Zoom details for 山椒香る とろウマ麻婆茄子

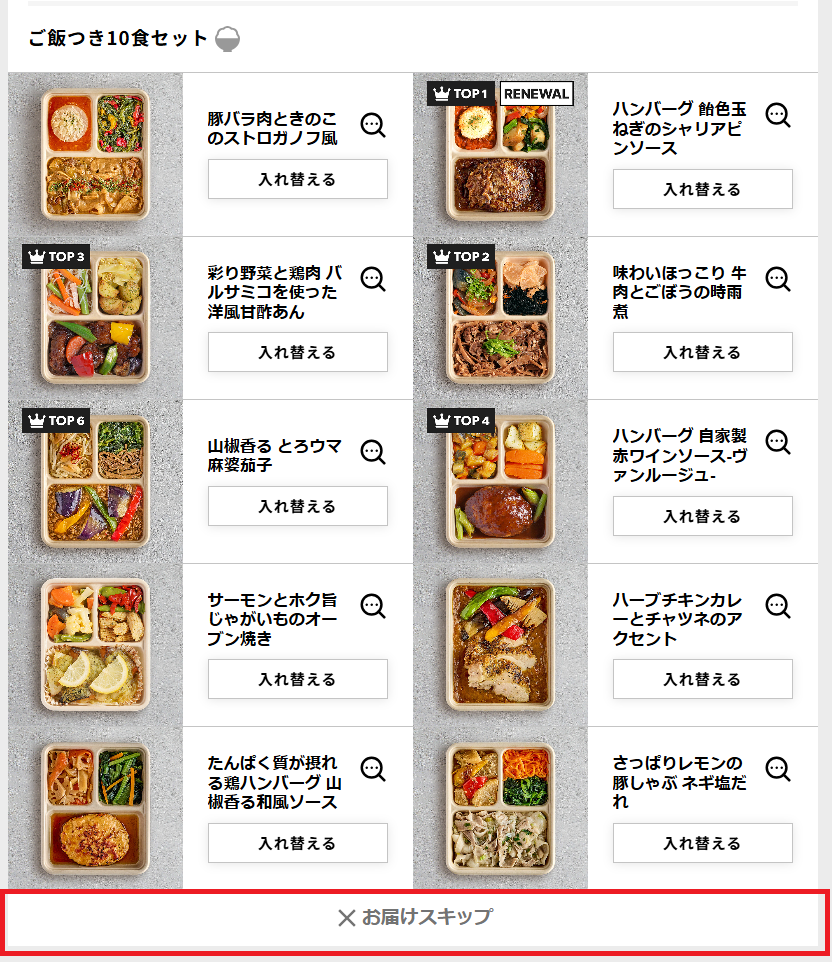373,452
